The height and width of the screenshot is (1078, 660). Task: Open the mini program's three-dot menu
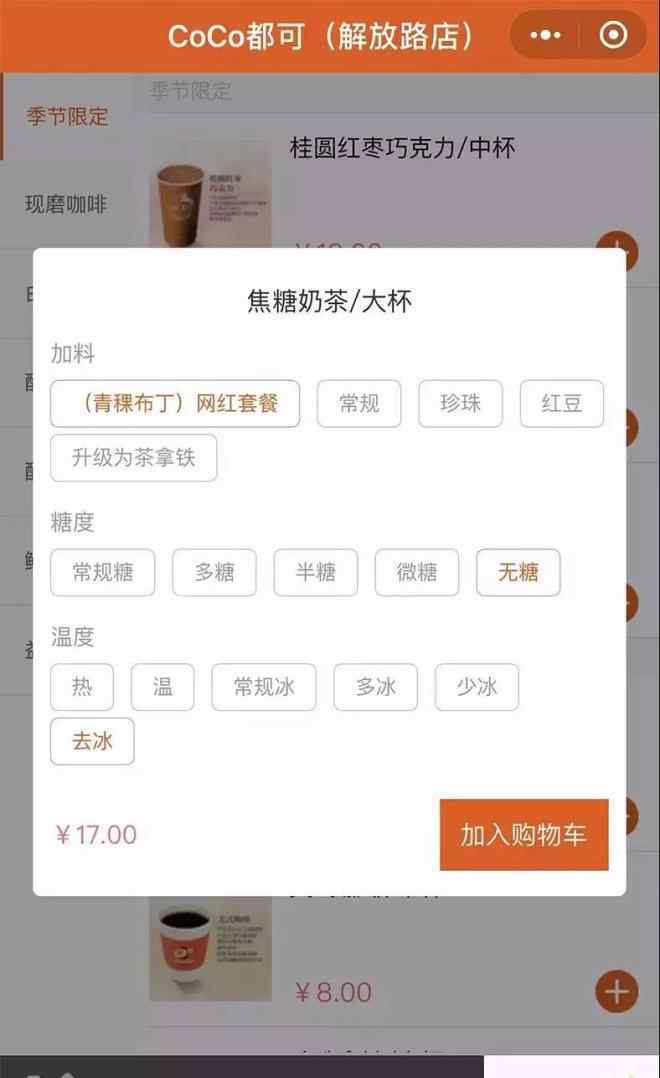[x=545, y=36]
